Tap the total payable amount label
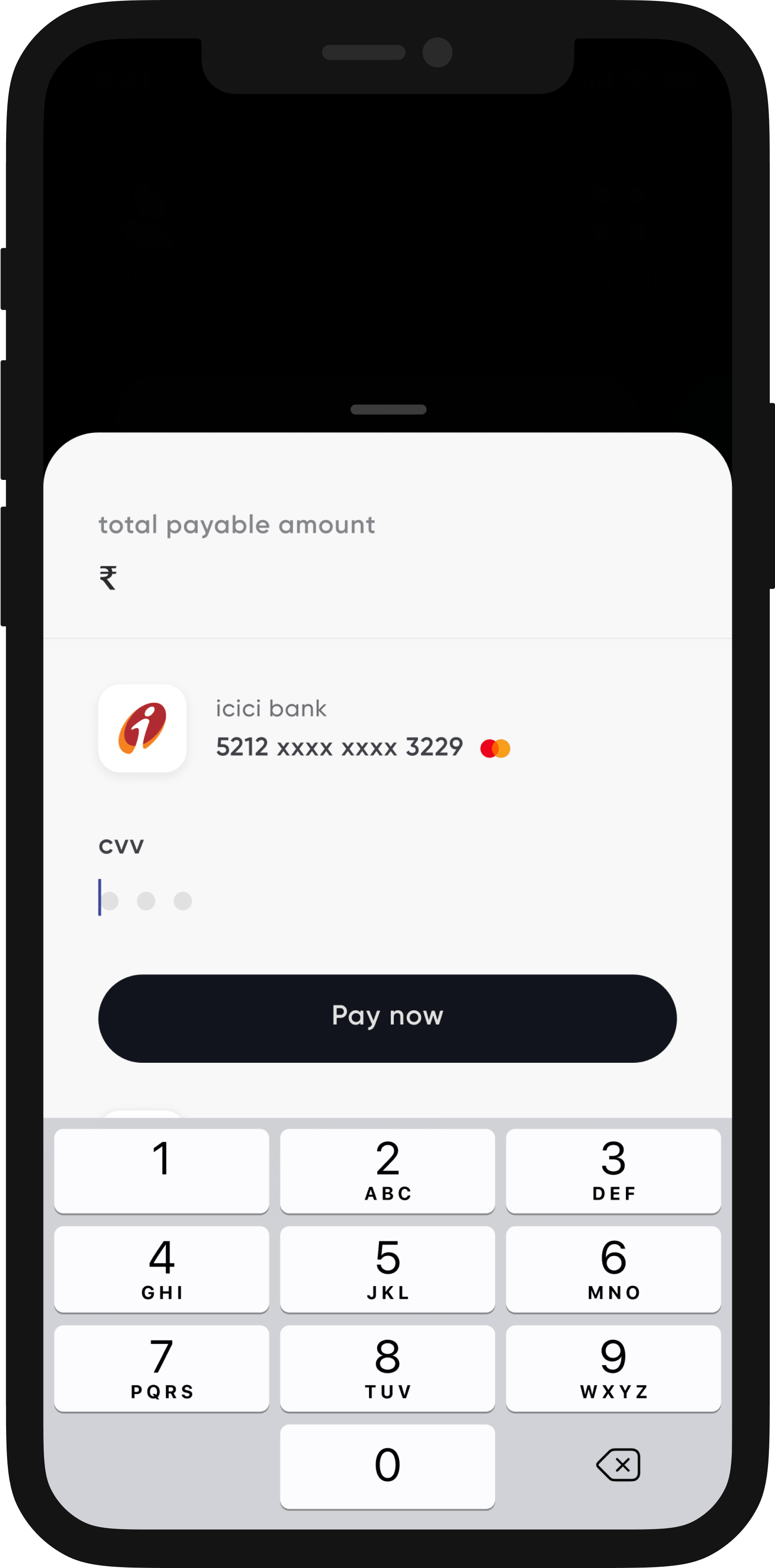This screenshot has height=1568, width=775. [x=237, y=524]
